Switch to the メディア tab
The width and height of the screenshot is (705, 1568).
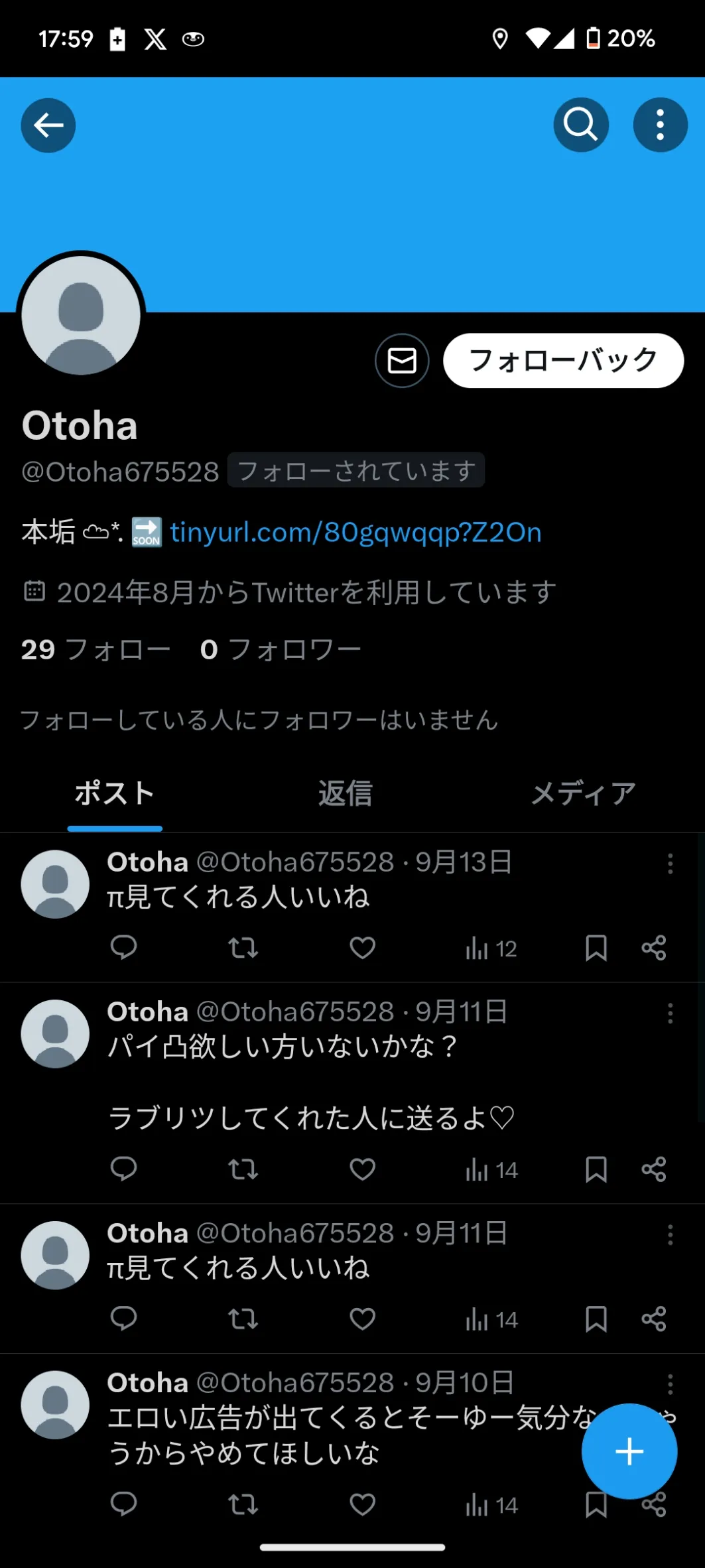click(584, 793)
